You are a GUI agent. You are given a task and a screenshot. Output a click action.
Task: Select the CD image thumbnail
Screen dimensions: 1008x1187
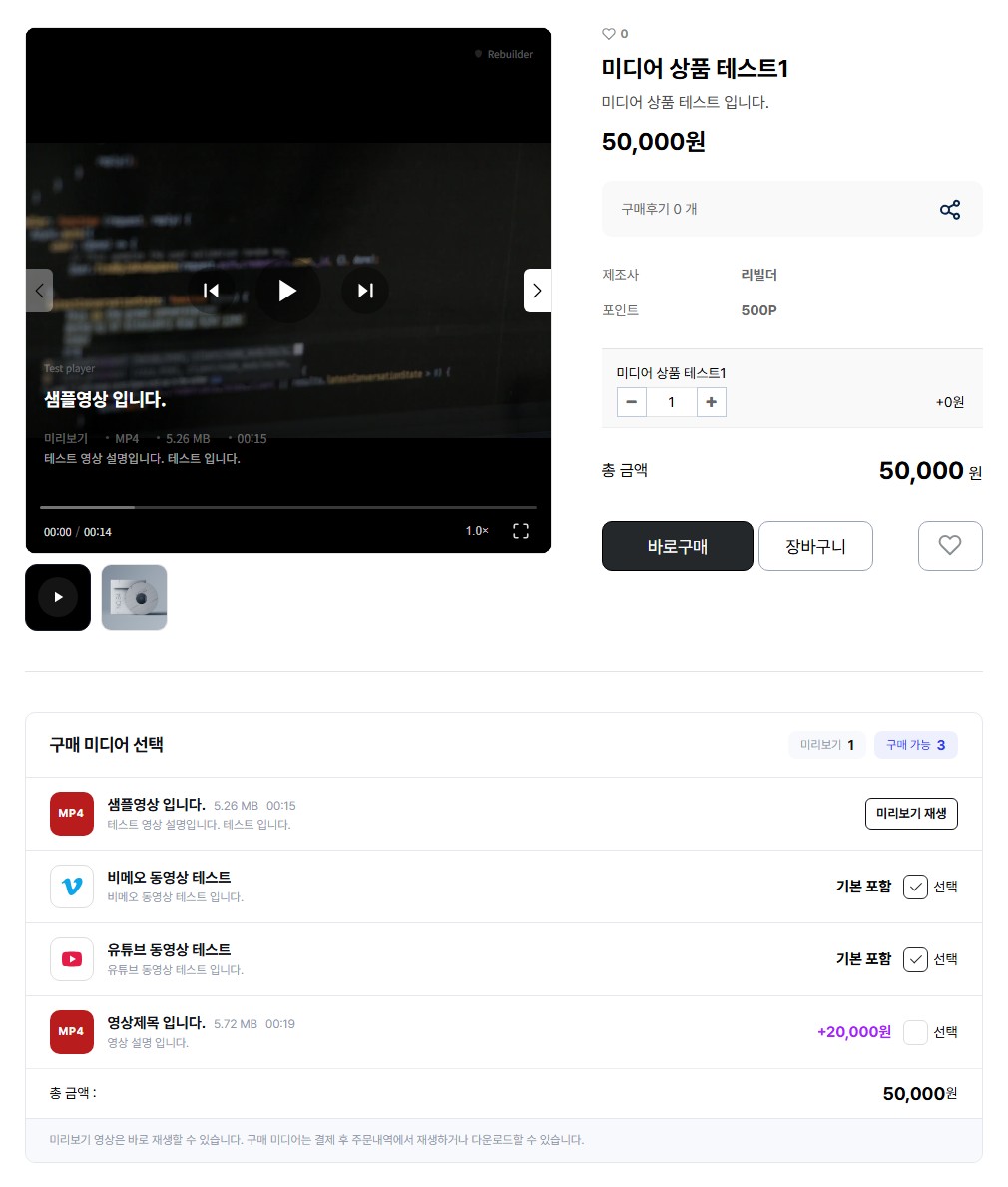pos(134,597)
